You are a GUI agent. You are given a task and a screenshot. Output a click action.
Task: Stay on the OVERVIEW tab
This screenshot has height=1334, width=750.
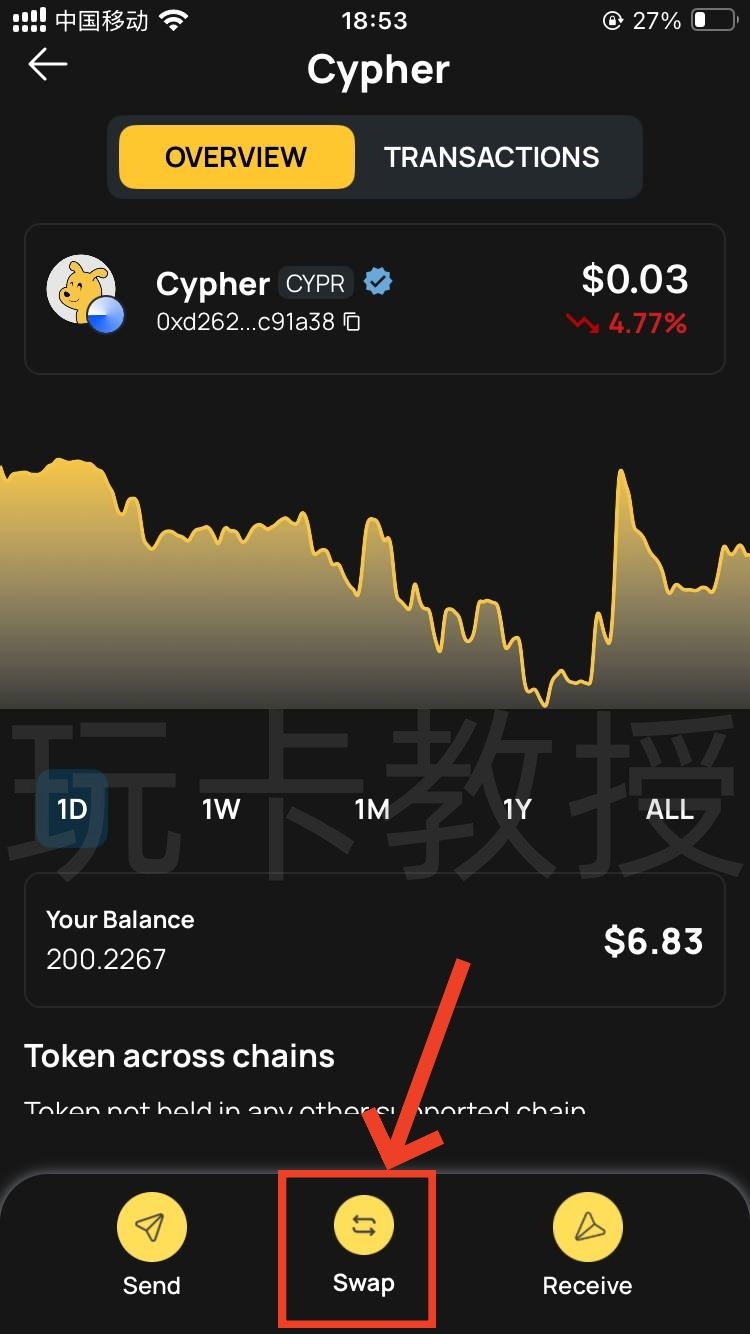click(234, 156)
